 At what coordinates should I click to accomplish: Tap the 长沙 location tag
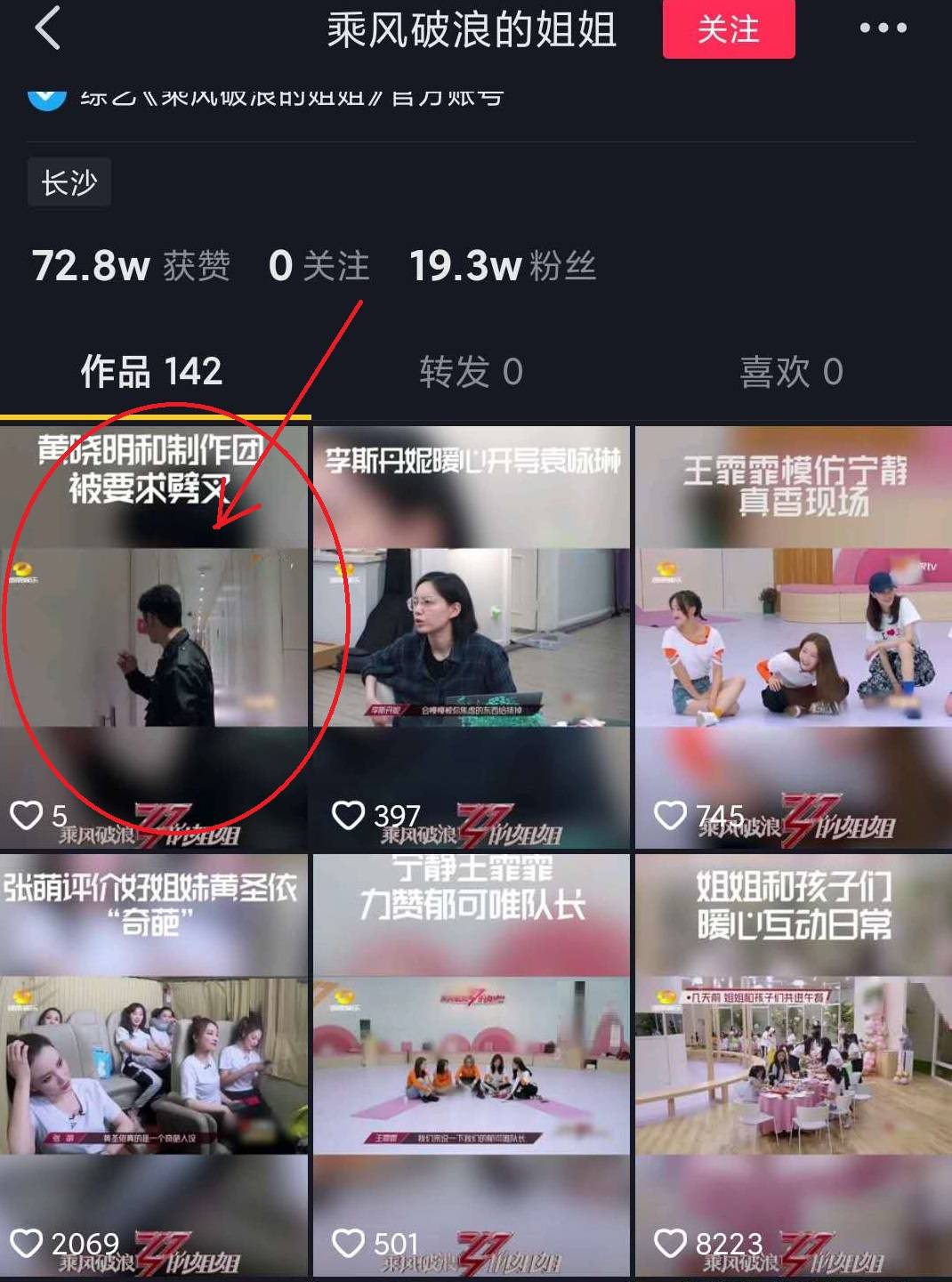(69, 182)
